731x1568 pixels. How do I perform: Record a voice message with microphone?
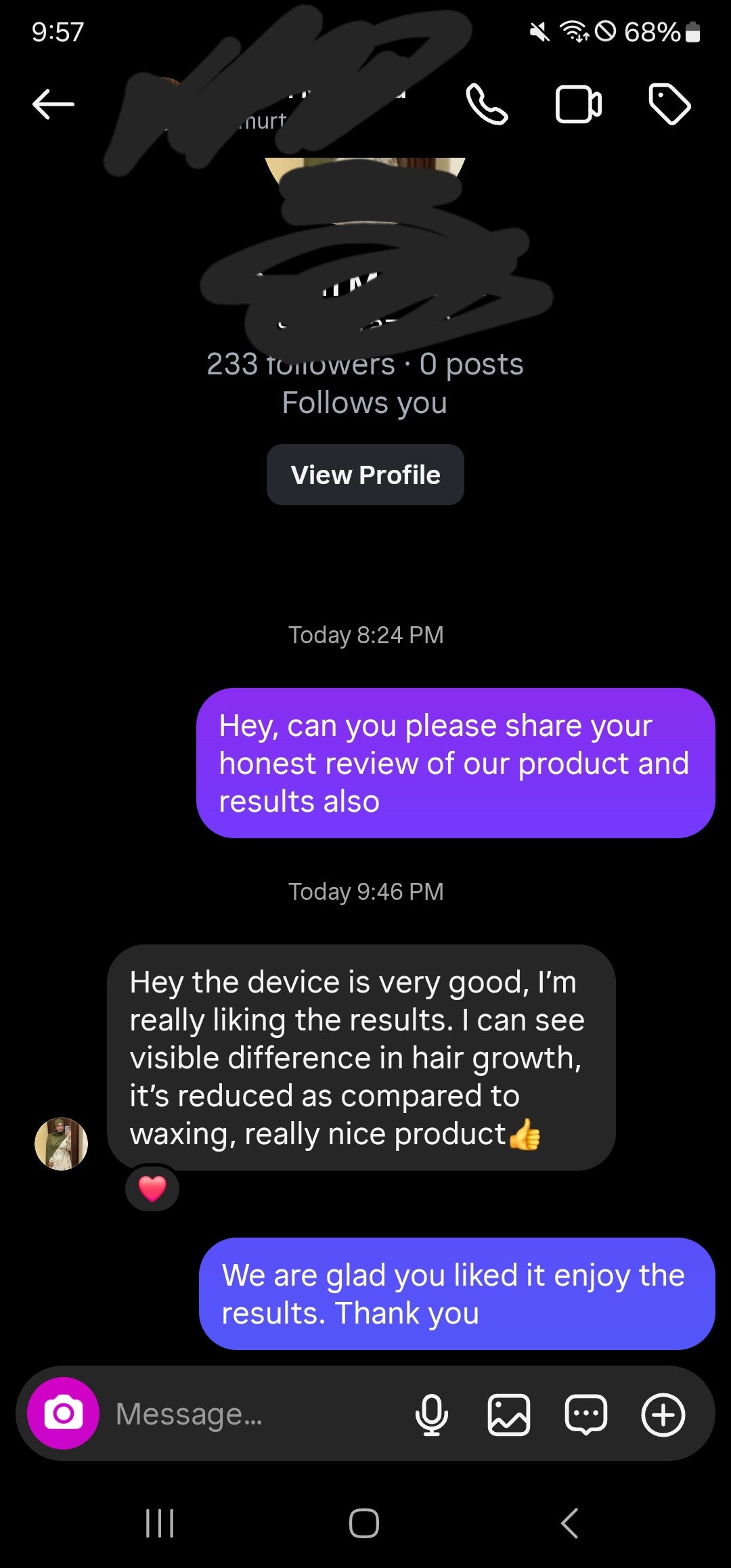[431, 1414]
